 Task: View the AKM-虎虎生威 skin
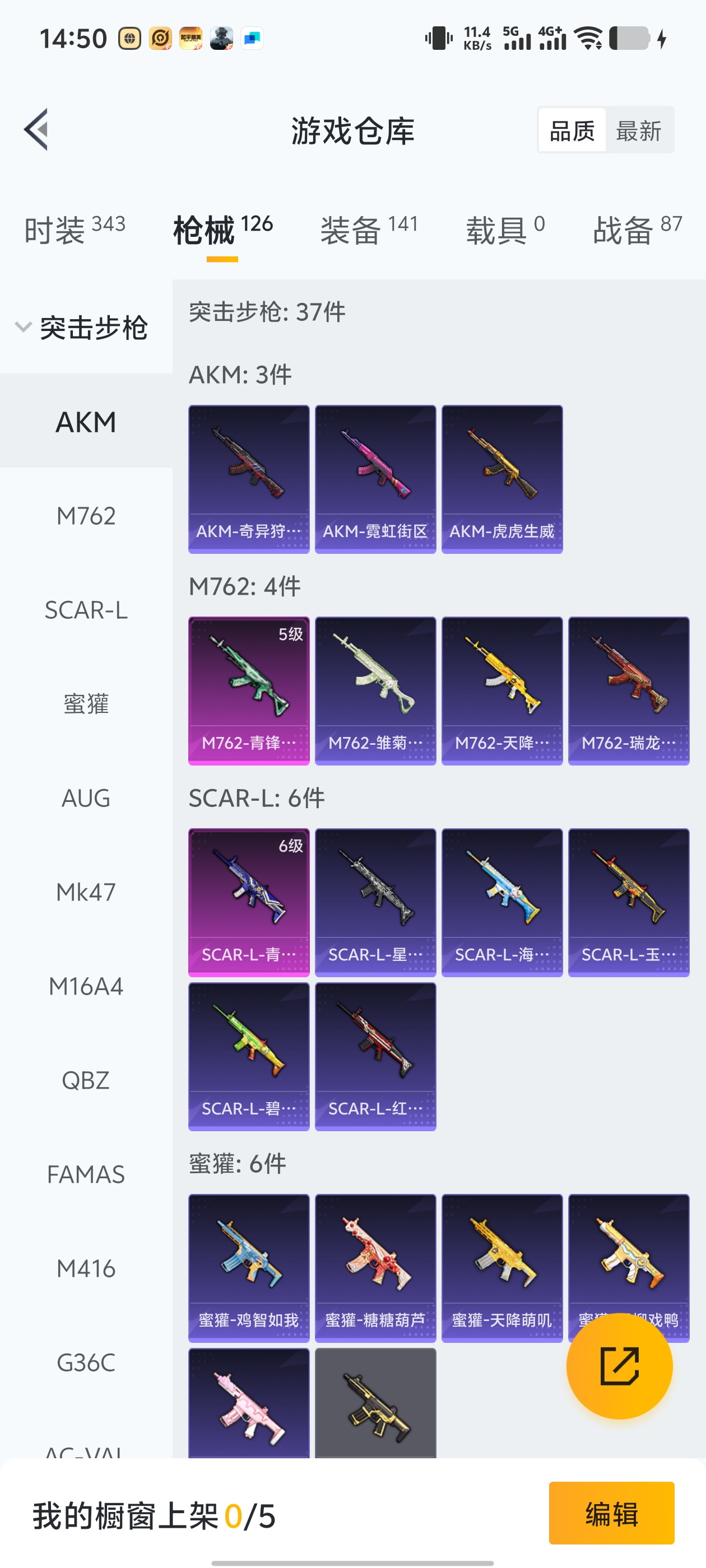[x=502, y=479]
